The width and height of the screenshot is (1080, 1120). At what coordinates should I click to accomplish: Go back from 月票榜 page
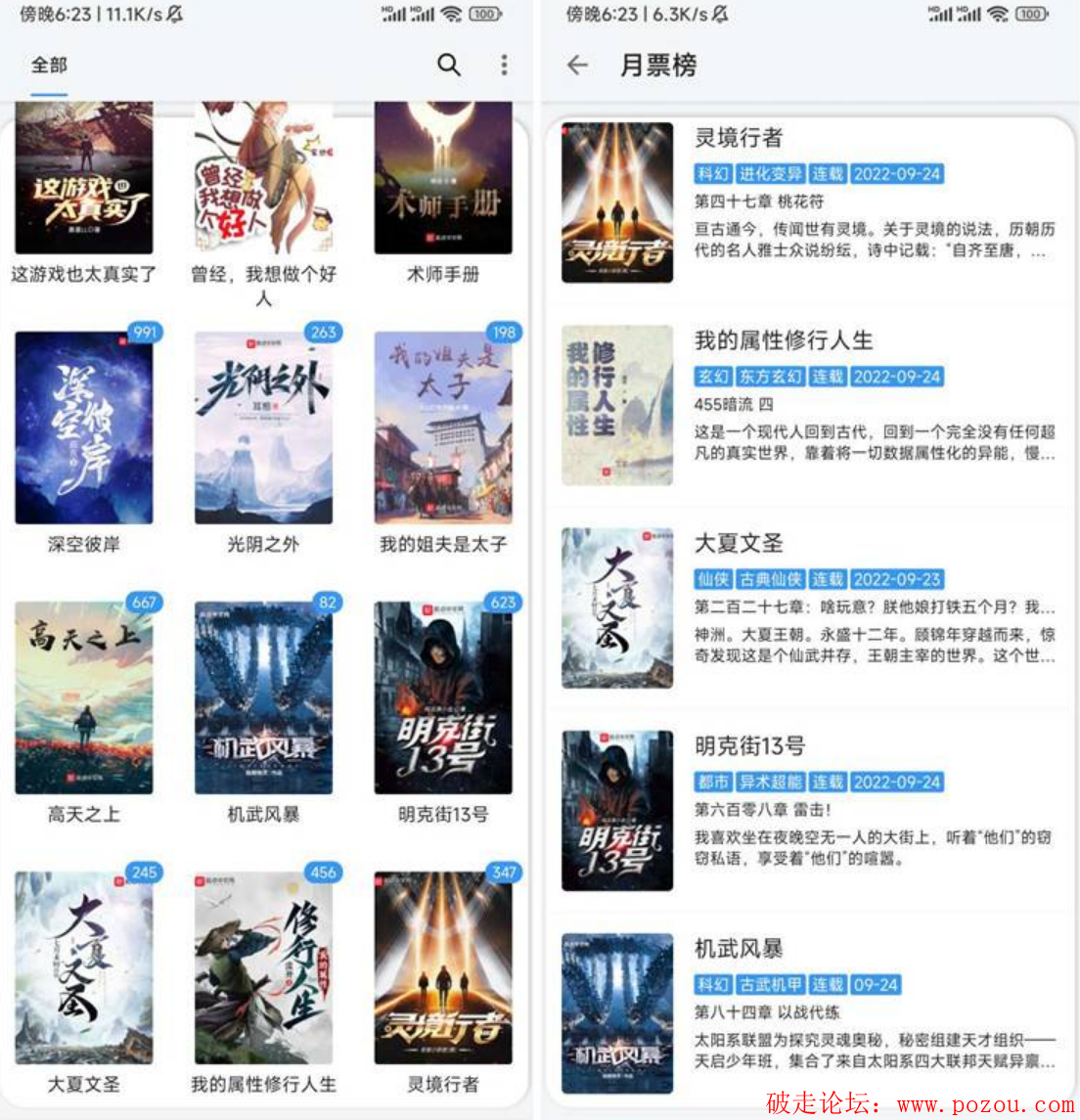click(x=578, y=66)
